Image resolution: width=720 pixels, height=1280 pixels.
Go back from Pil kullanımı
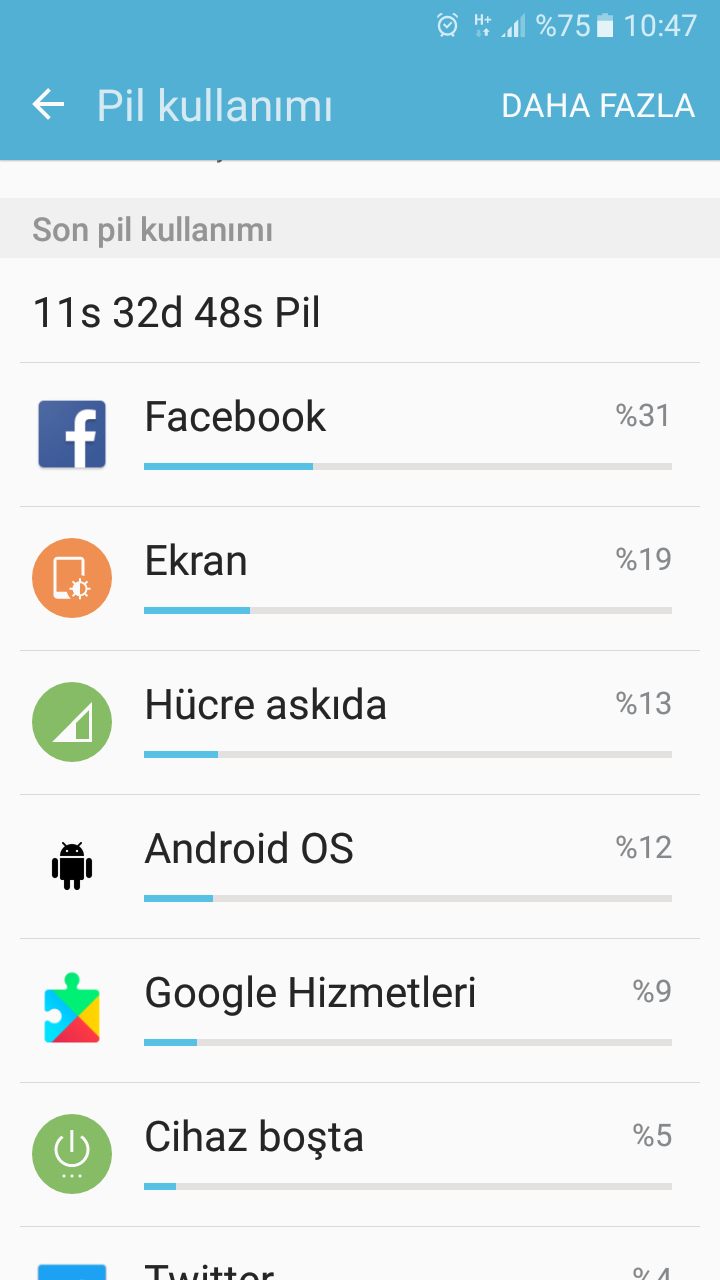click(x=48, y=105)
